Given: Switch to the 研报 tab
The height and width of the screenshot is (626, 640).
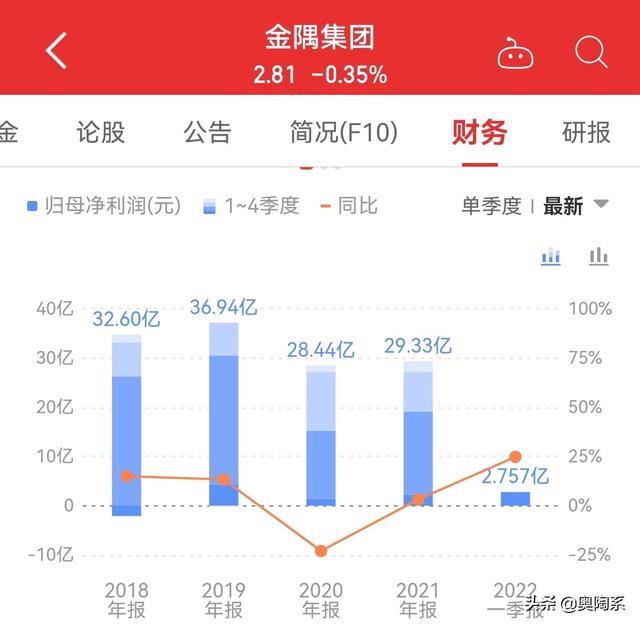Looking at the screenshot, I should (586, 132).
